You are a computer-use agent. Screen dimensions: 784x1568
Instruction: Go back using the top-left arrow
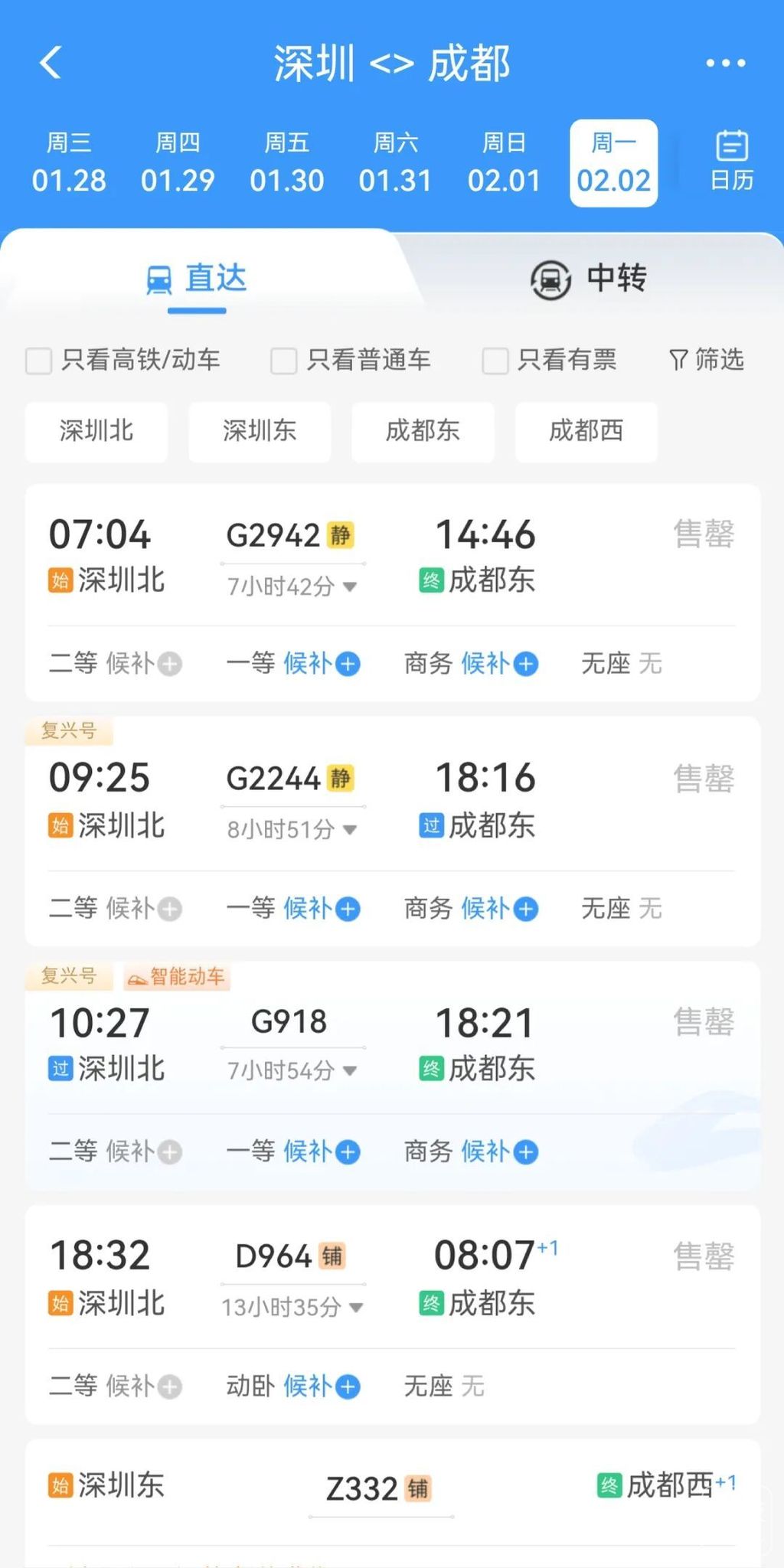pos(51,63)
